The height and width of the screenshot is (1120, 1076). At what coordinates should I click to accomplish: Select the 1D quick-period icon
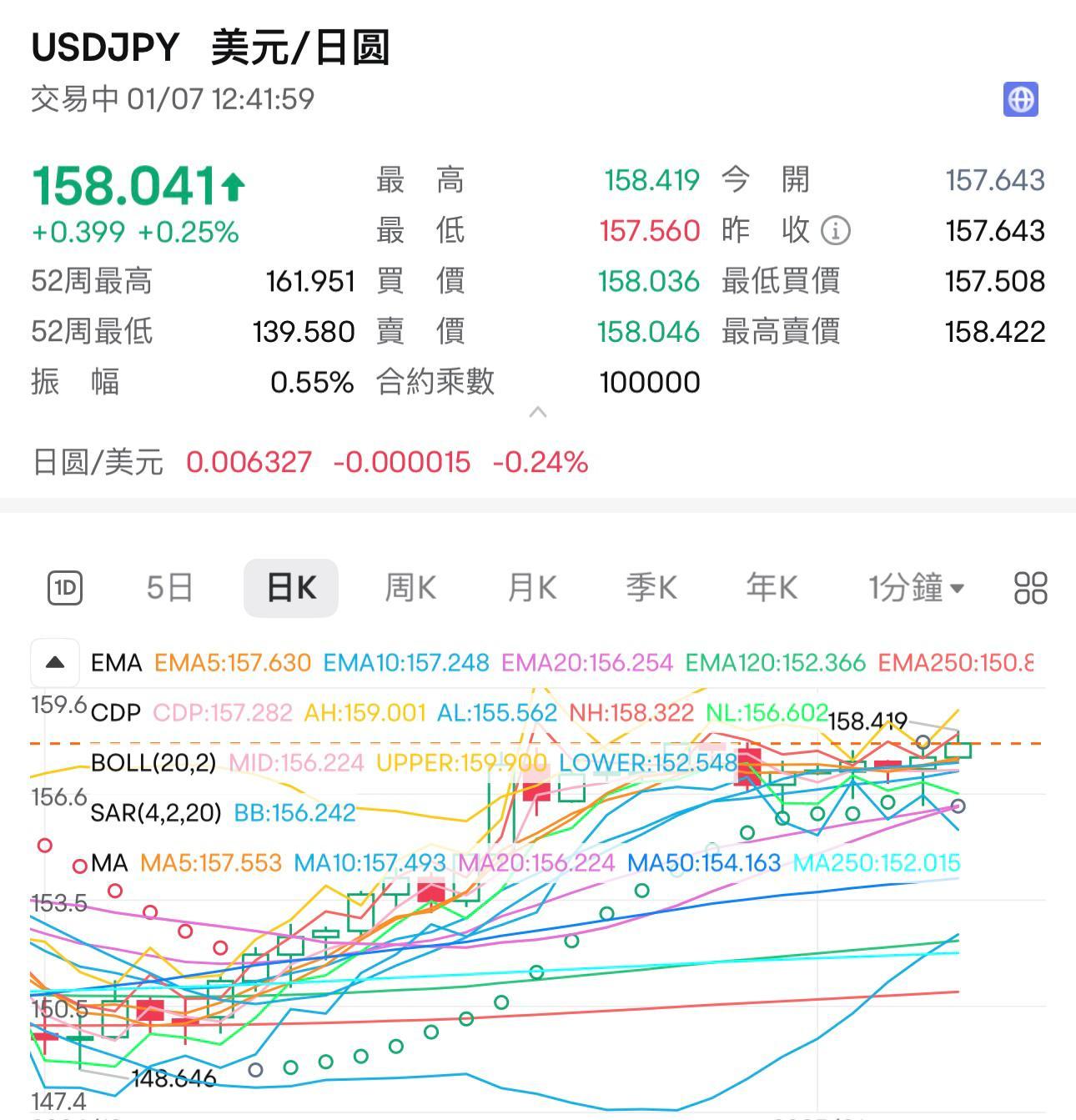point(67,587)
